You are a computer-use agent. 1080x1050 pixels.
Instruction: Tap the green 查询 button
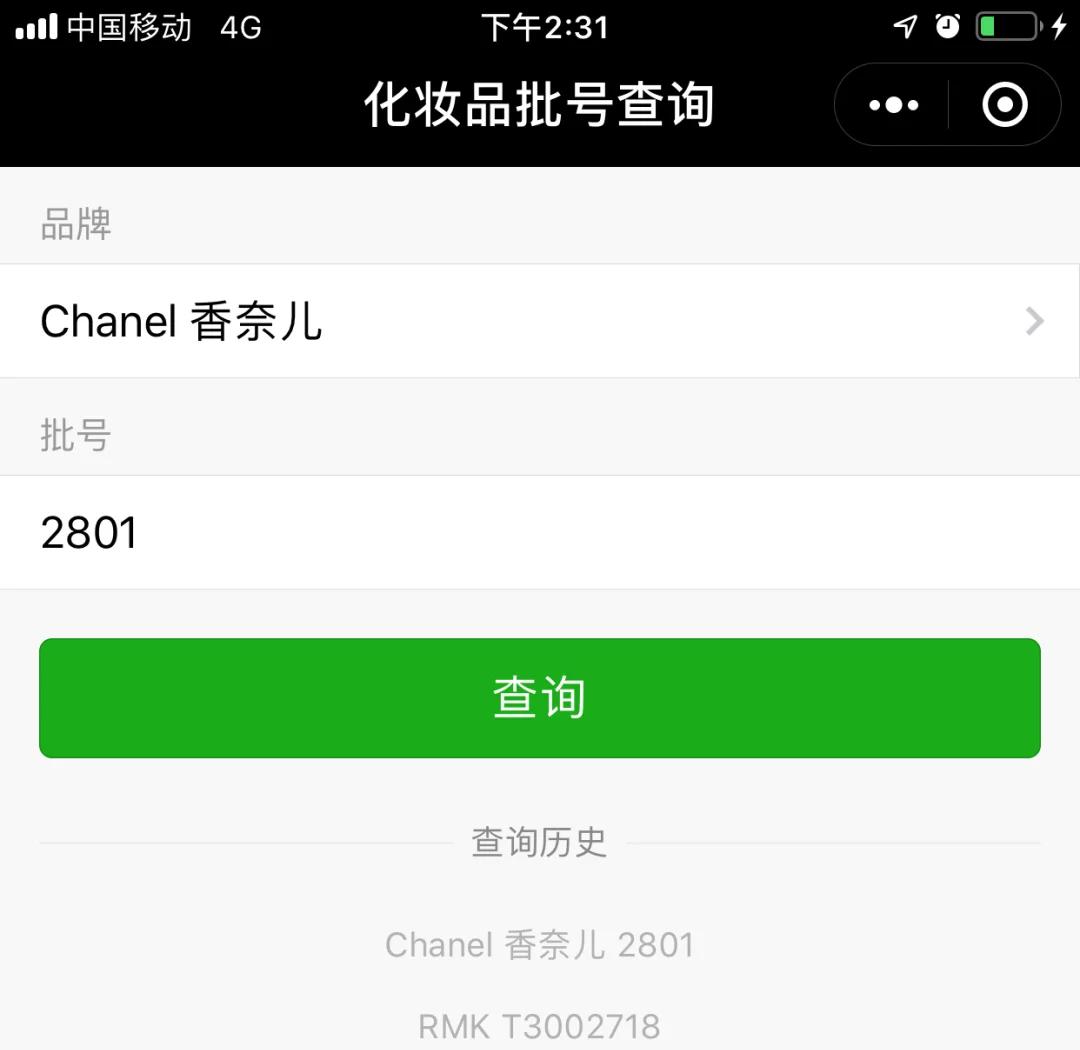540,698
